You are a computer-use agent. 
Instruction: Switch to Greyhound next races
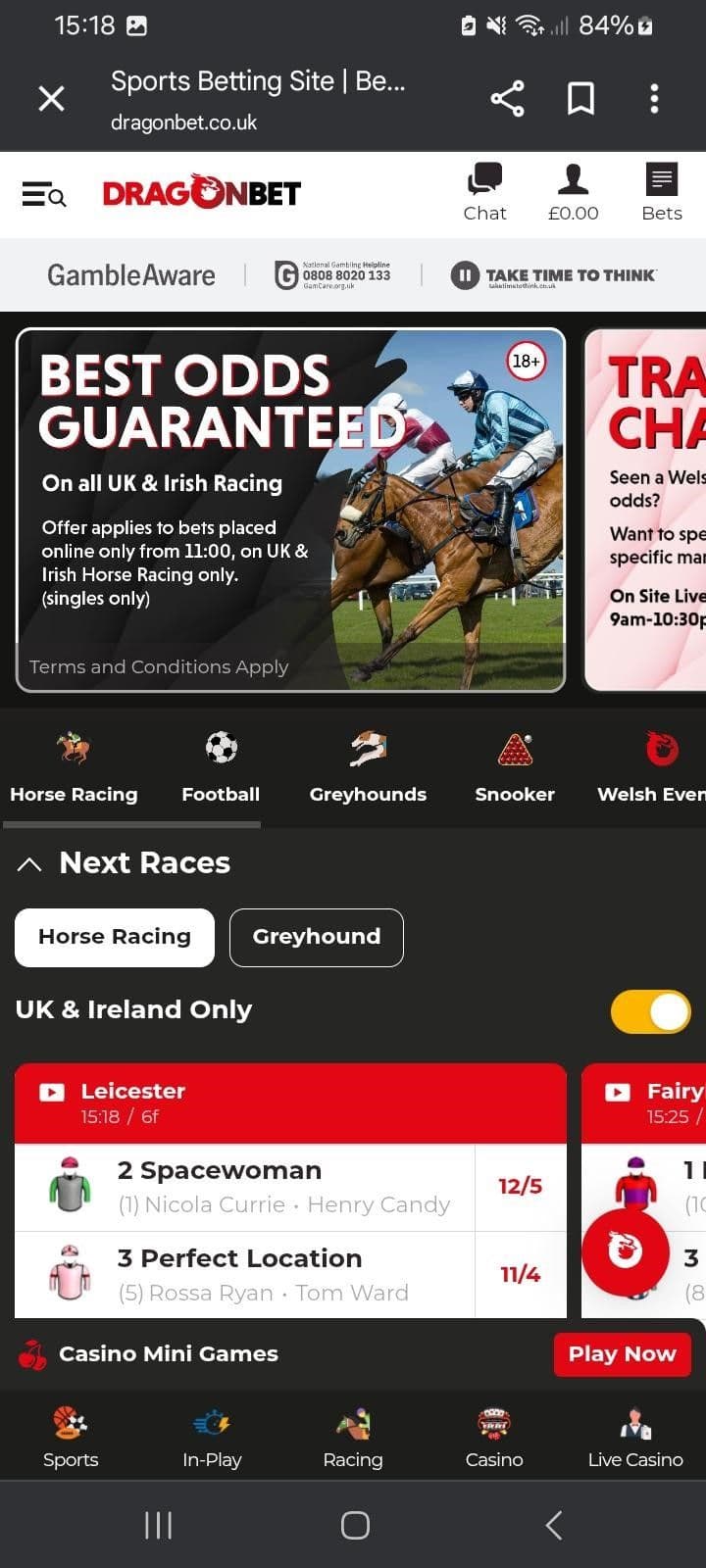tap(316, 937)
